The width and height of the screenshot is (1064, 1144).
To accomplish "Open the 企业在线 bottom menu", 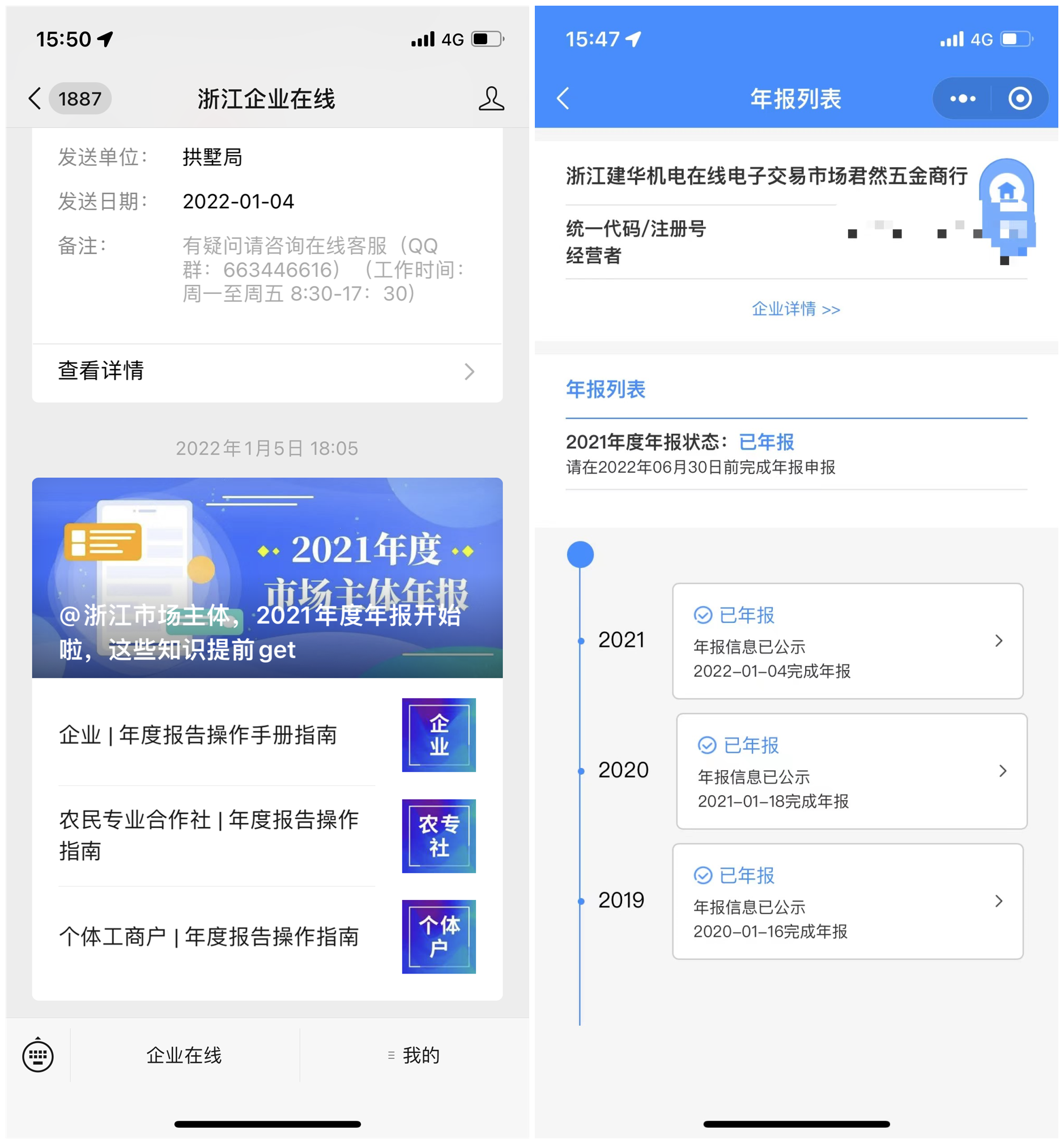I will 184,1055.
